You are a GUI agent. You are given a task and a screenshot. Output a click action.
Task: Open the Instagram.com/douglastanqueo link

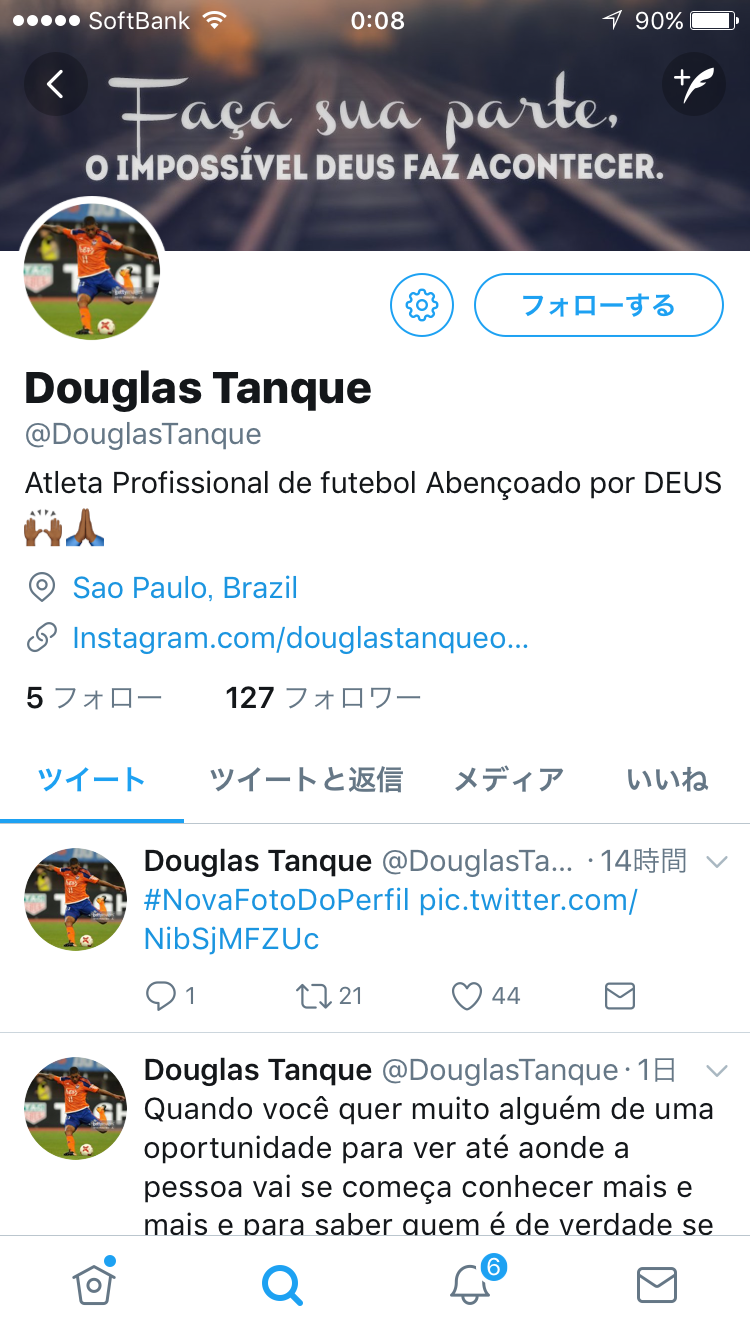coord(300,638)
